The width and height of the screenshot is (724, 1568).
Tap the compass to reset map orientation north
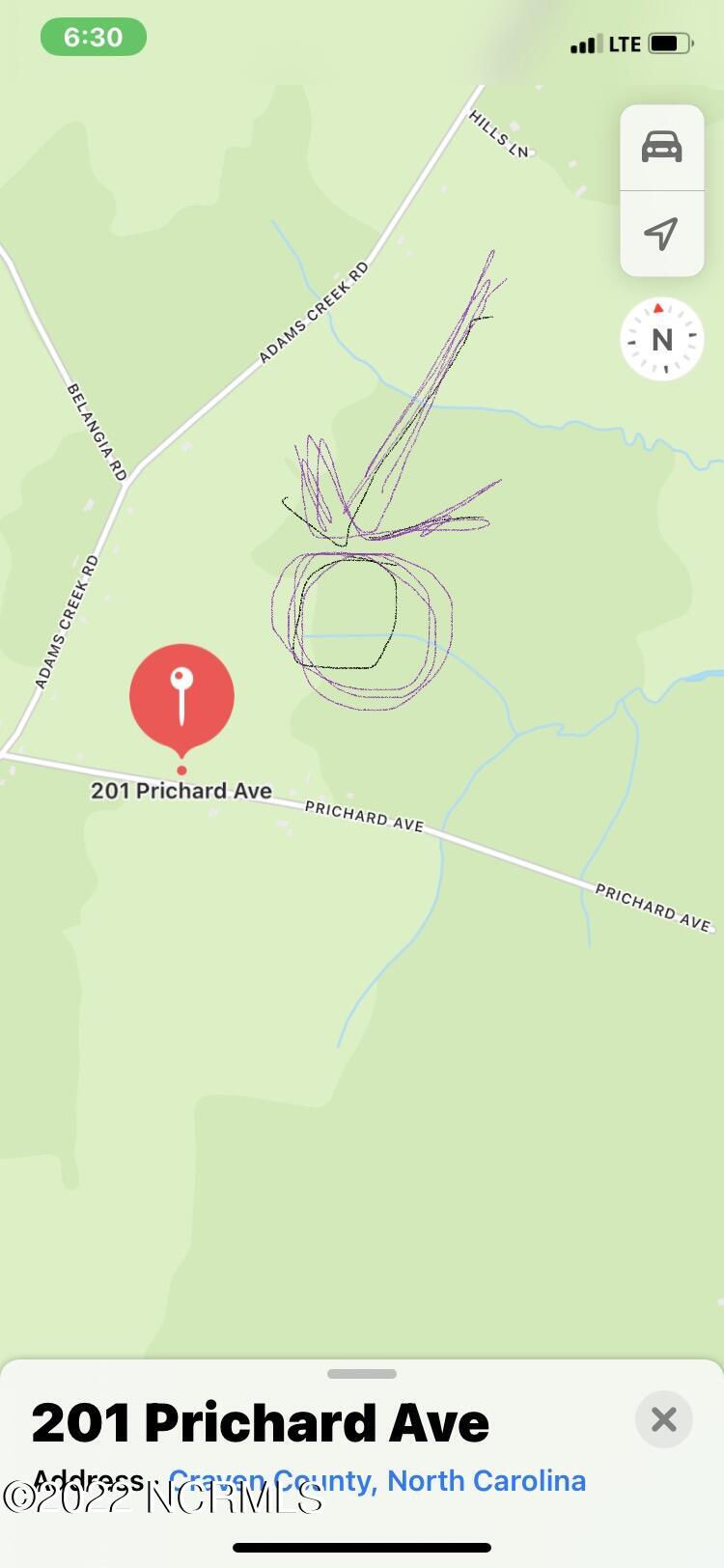[662, 339]
